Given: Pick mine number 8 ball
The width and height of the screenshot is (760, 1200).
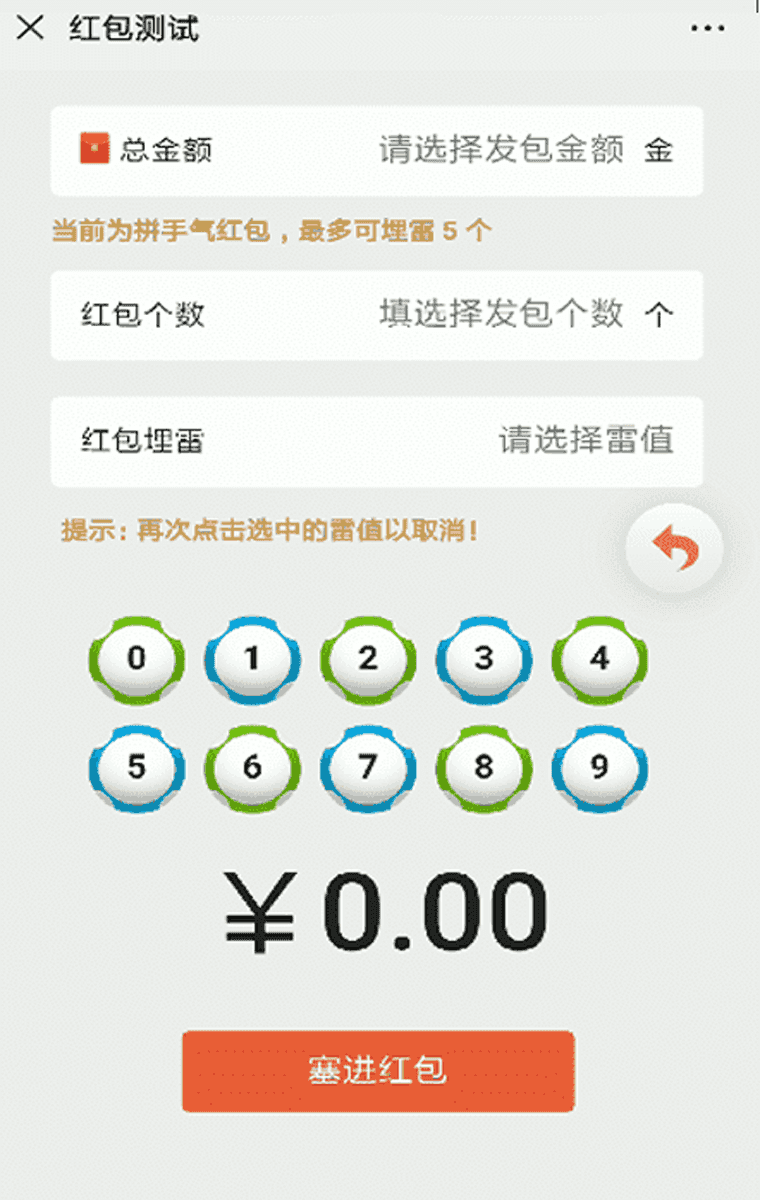Looking at the screenshot, I should (483, 769).
